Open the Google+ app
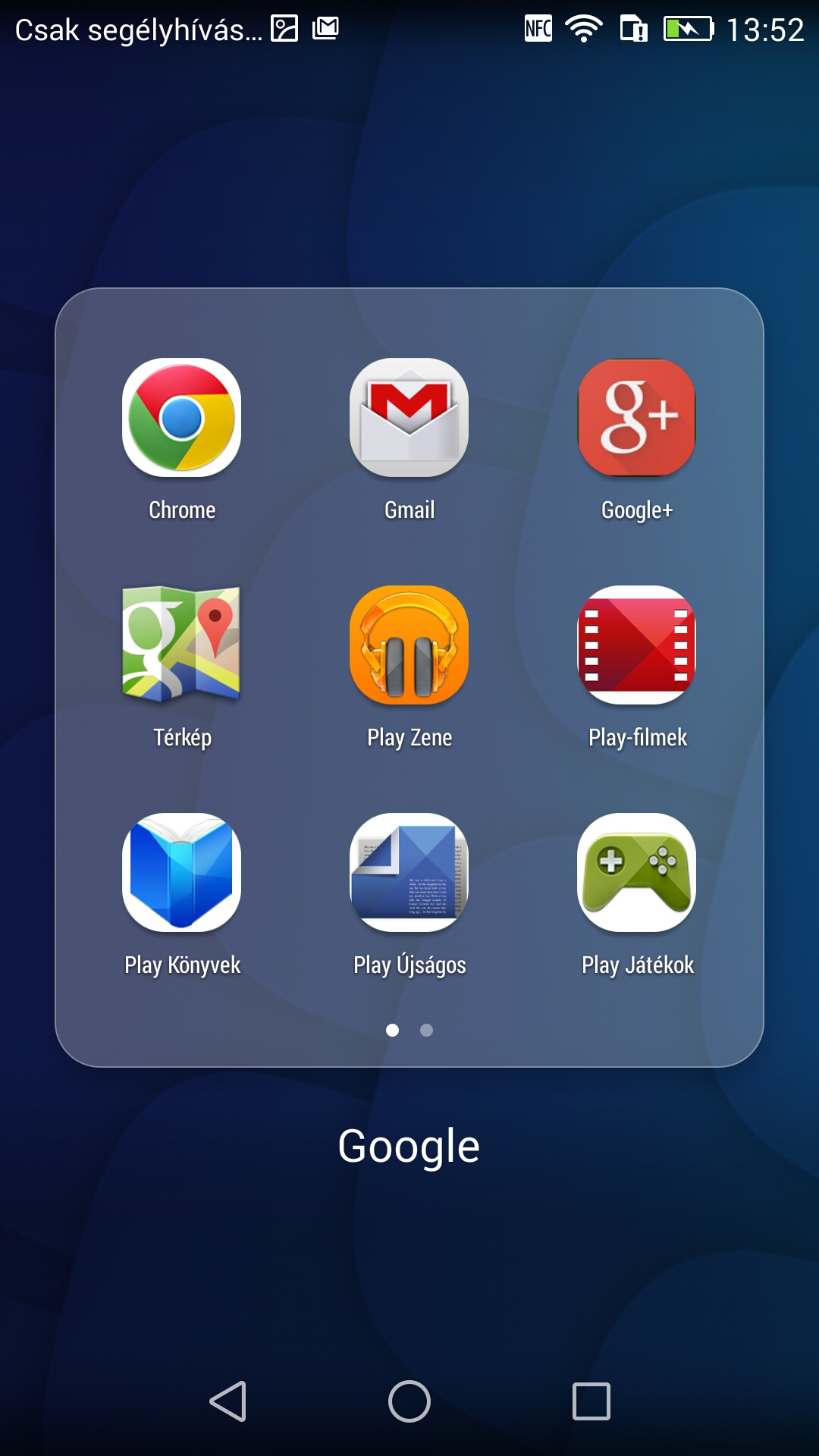819x1456 pixels. click(637, 418)
